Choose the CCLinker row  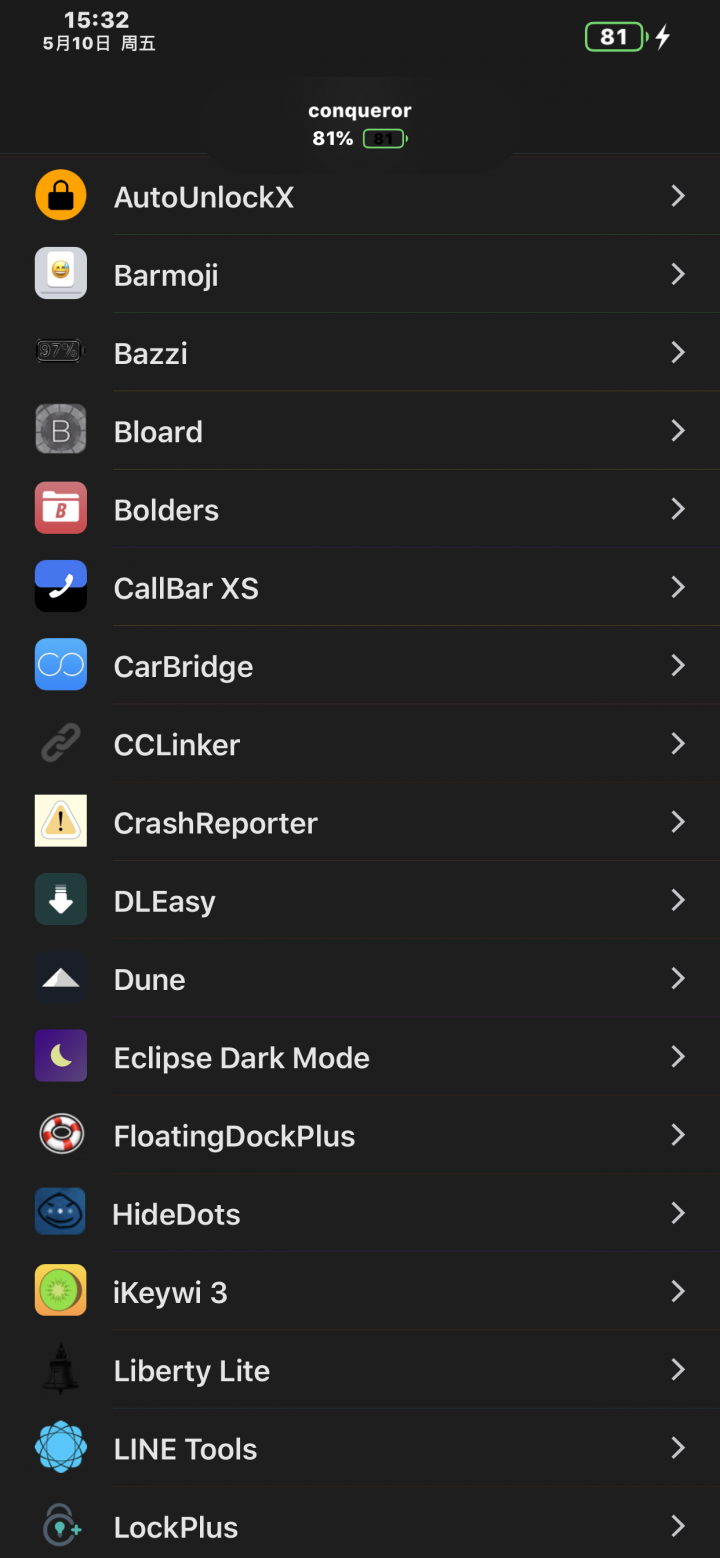point(360,743)
